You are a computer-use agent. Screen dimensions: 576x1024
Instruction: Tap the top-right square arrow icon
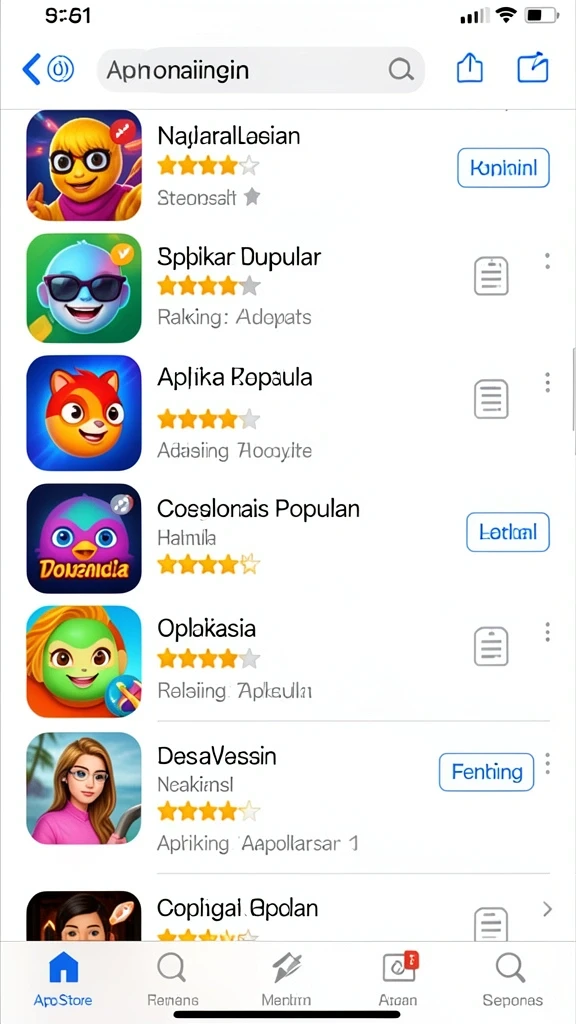(x=533, y=67)
